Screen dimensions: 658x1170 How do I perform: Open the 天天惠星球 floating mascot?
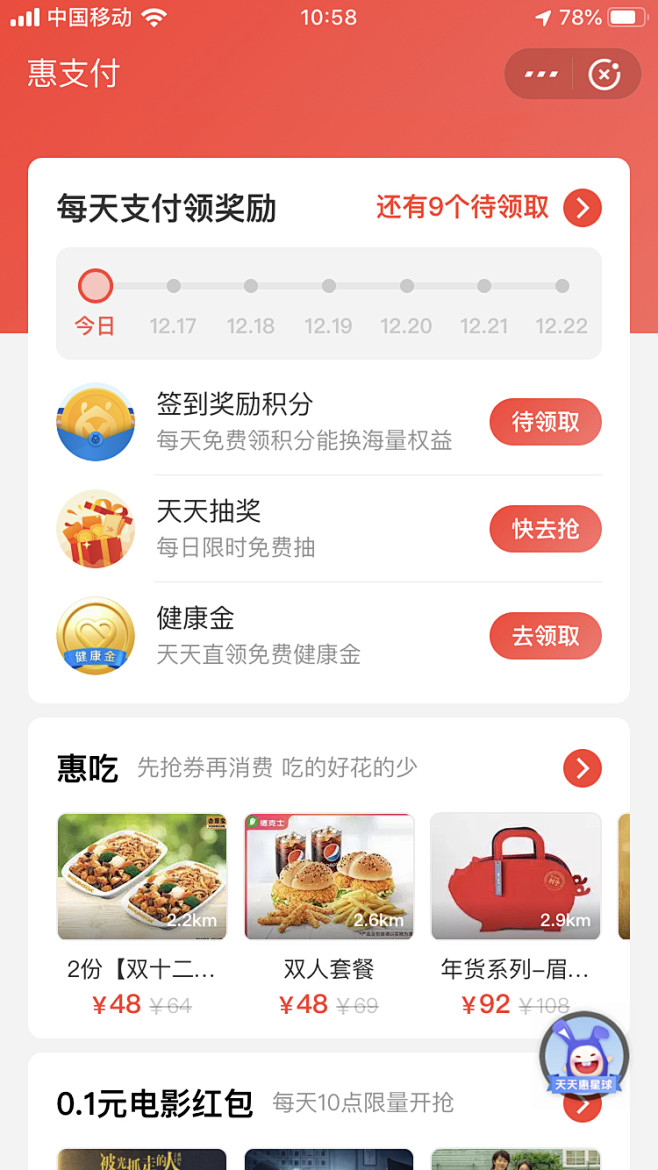(x=584, y=1056)
